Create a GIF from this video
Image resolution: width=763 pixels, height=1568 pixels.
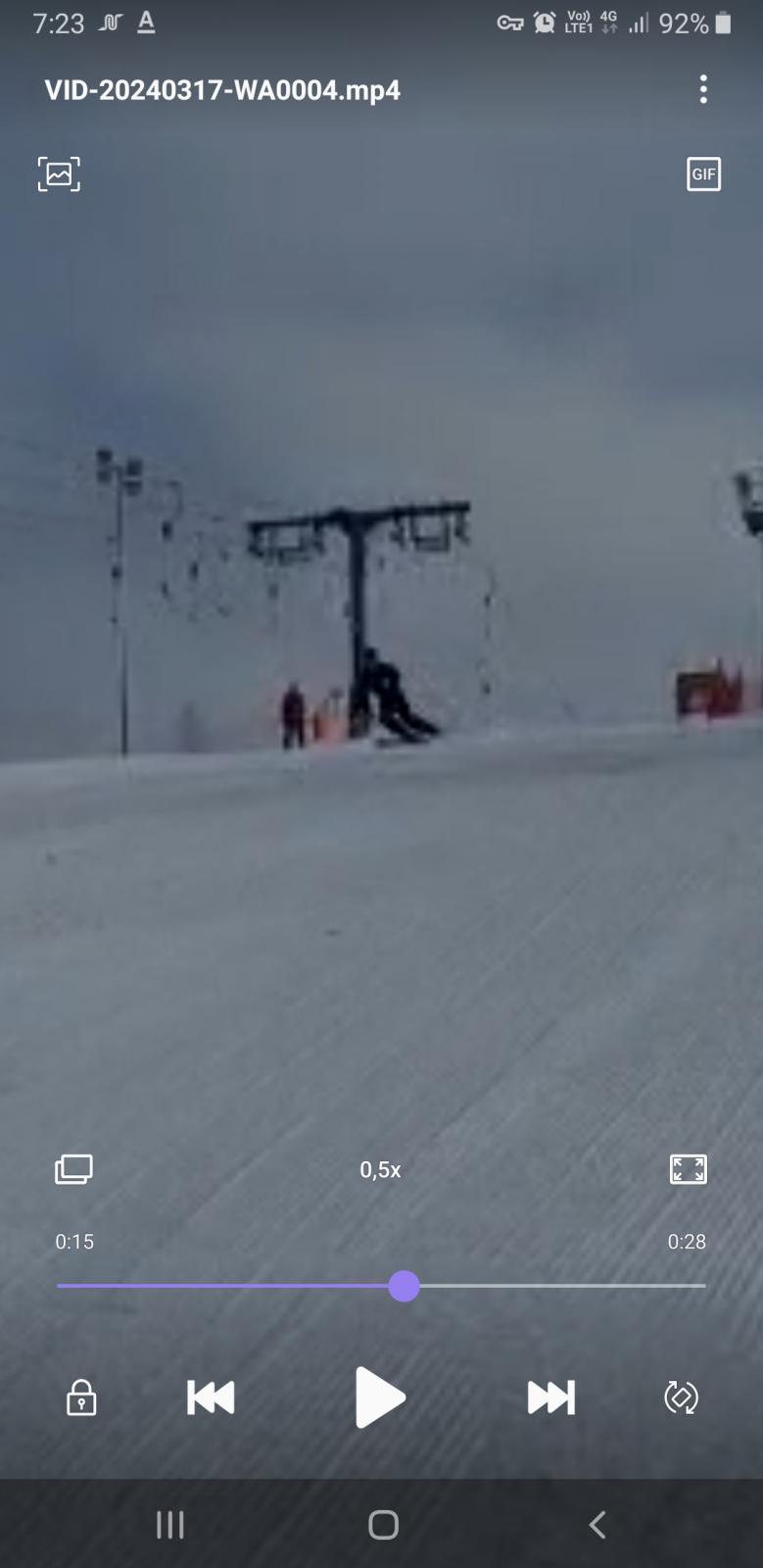click(x=703, y=173)
